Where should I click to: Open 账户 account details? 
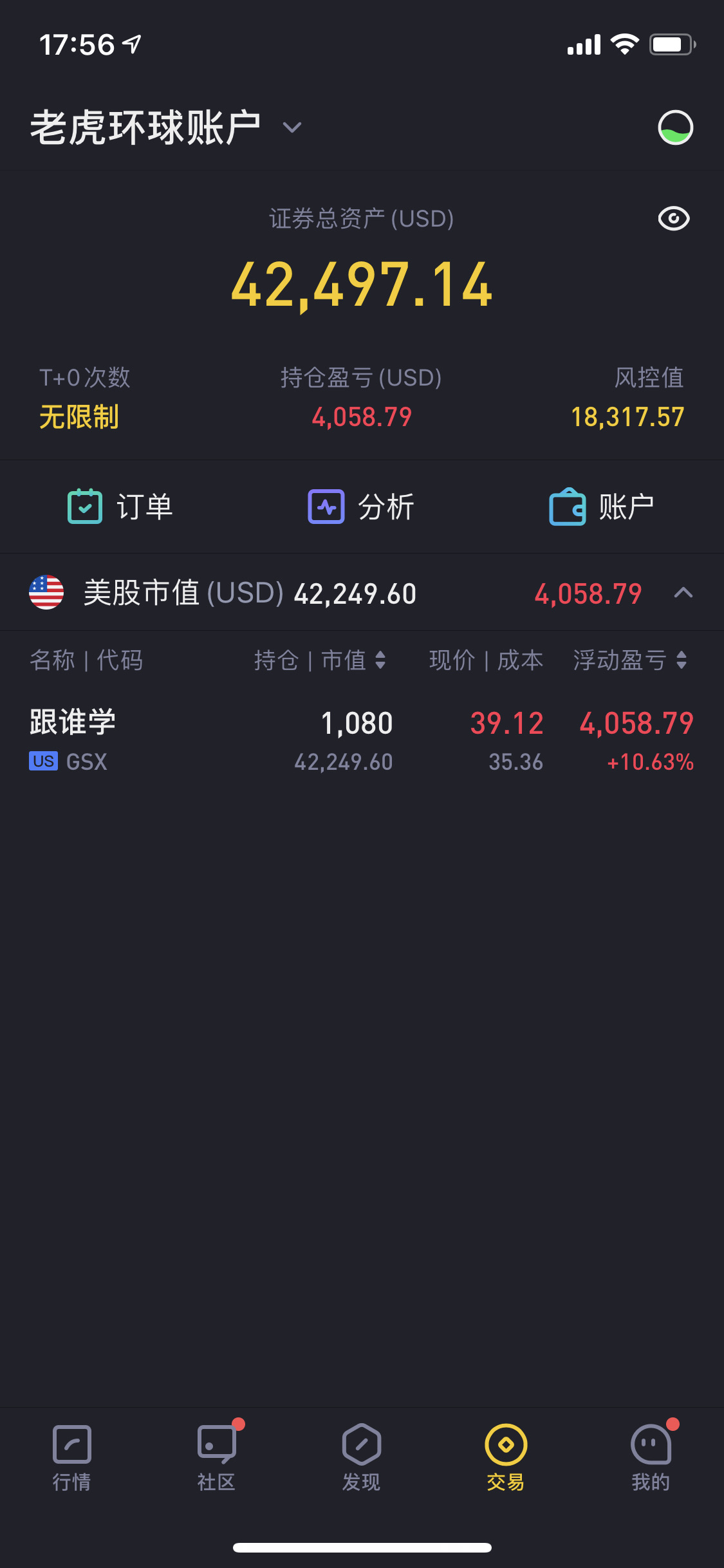click(x=601, y=507)
